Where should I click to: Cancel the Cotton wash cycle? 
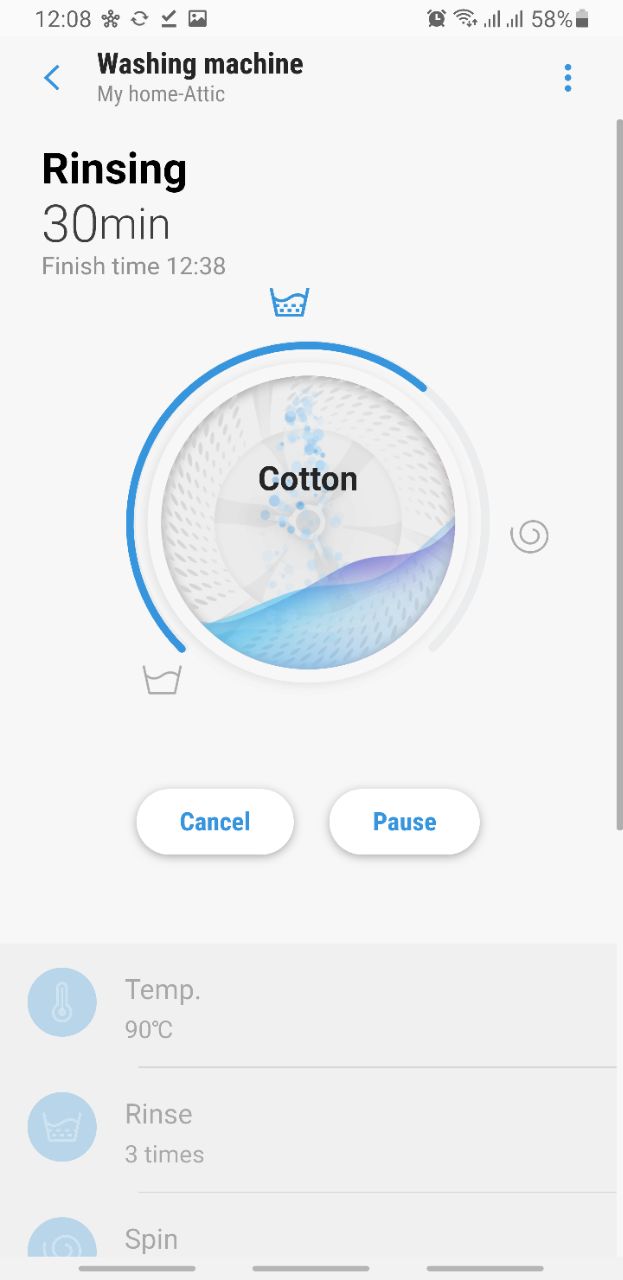point(215,822)
